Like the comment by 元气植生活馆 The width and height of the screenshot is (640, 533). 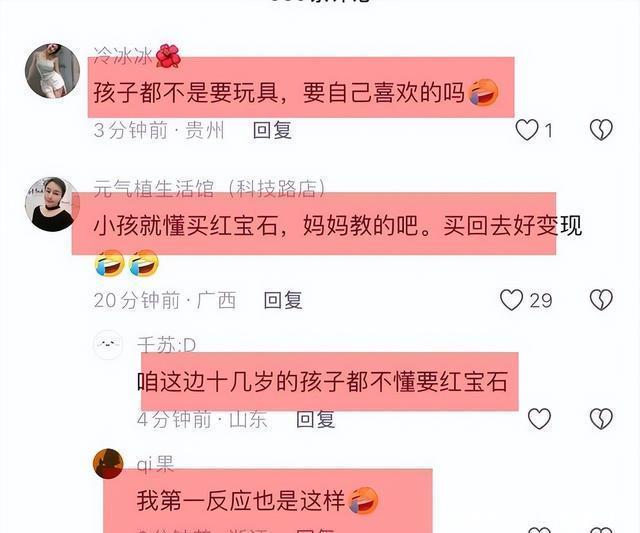tap(512, 299)
